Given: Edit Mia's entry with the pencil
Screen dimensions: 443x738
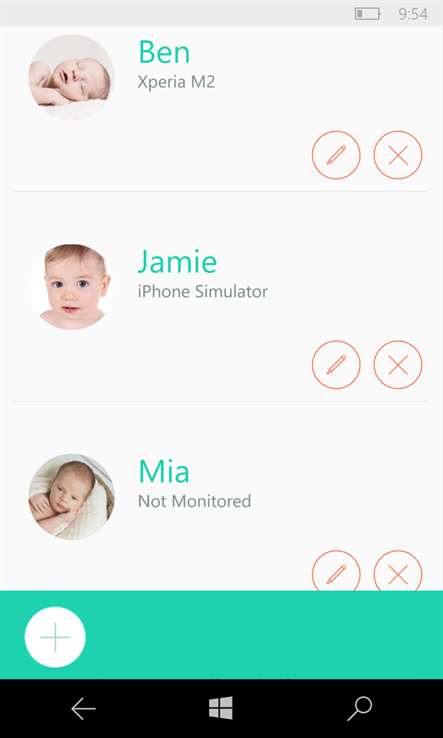Looking at the screenshot, I should click(336, 570).
